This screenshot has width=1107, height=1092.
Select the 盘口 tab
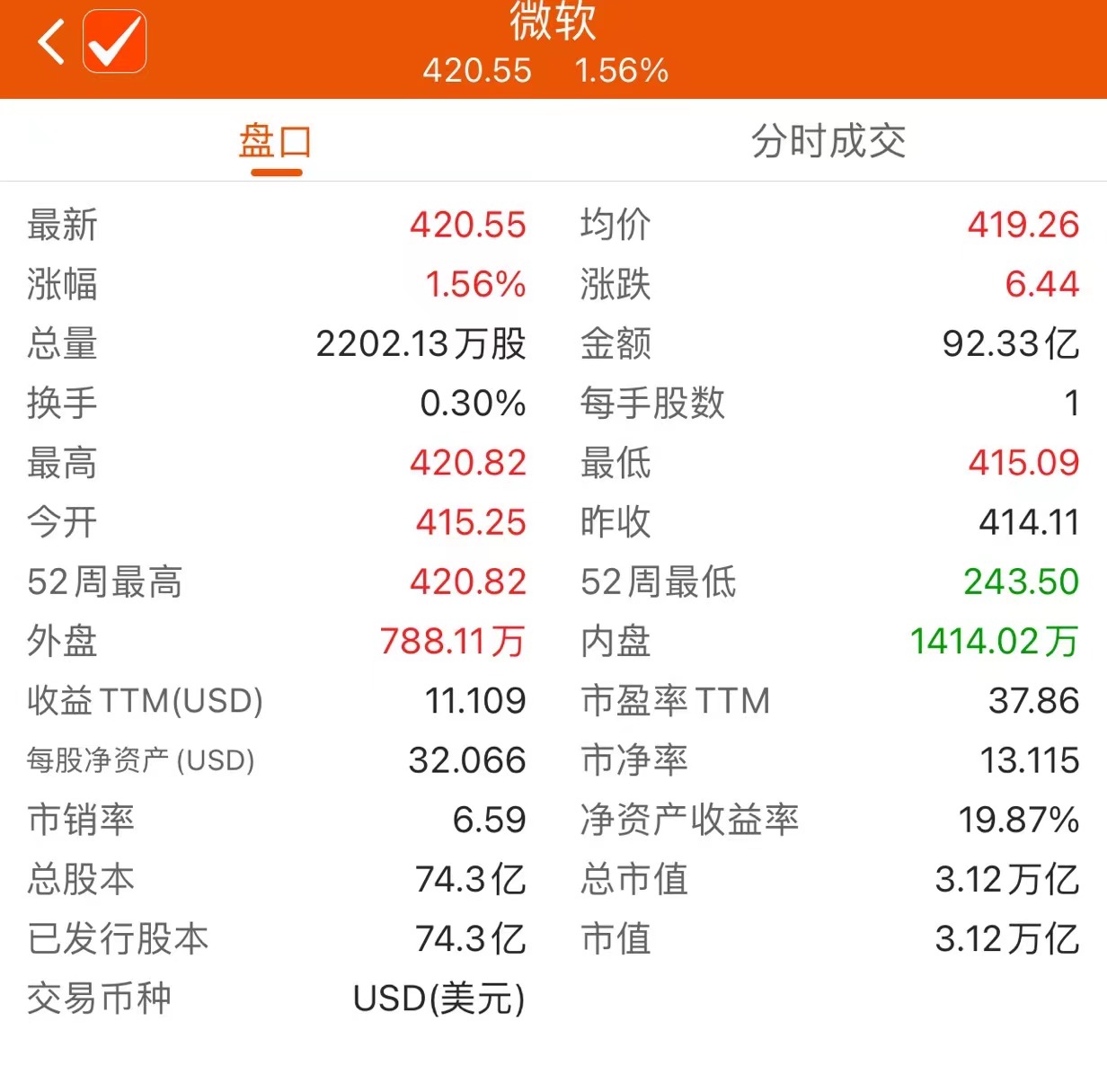tap(276, 142)
